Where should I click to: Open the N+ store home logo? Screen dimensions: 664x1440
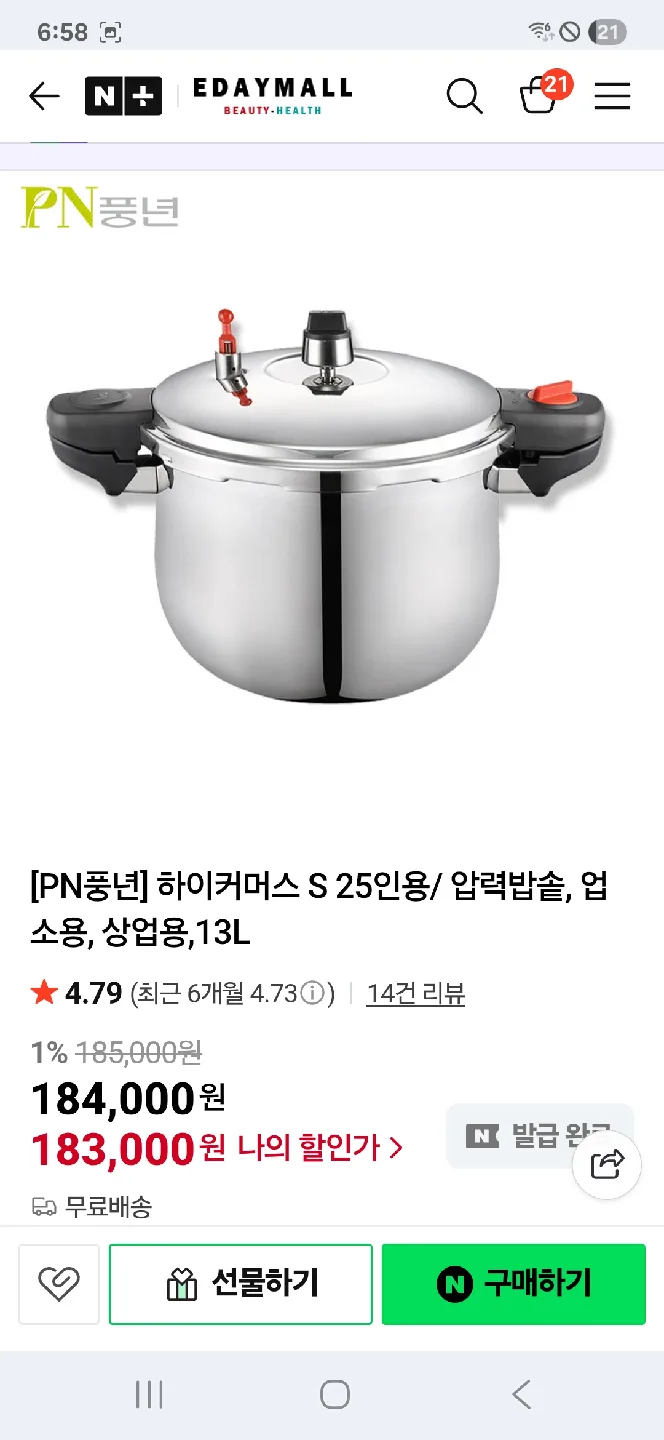pyautogui.click(x=123, y=96)
